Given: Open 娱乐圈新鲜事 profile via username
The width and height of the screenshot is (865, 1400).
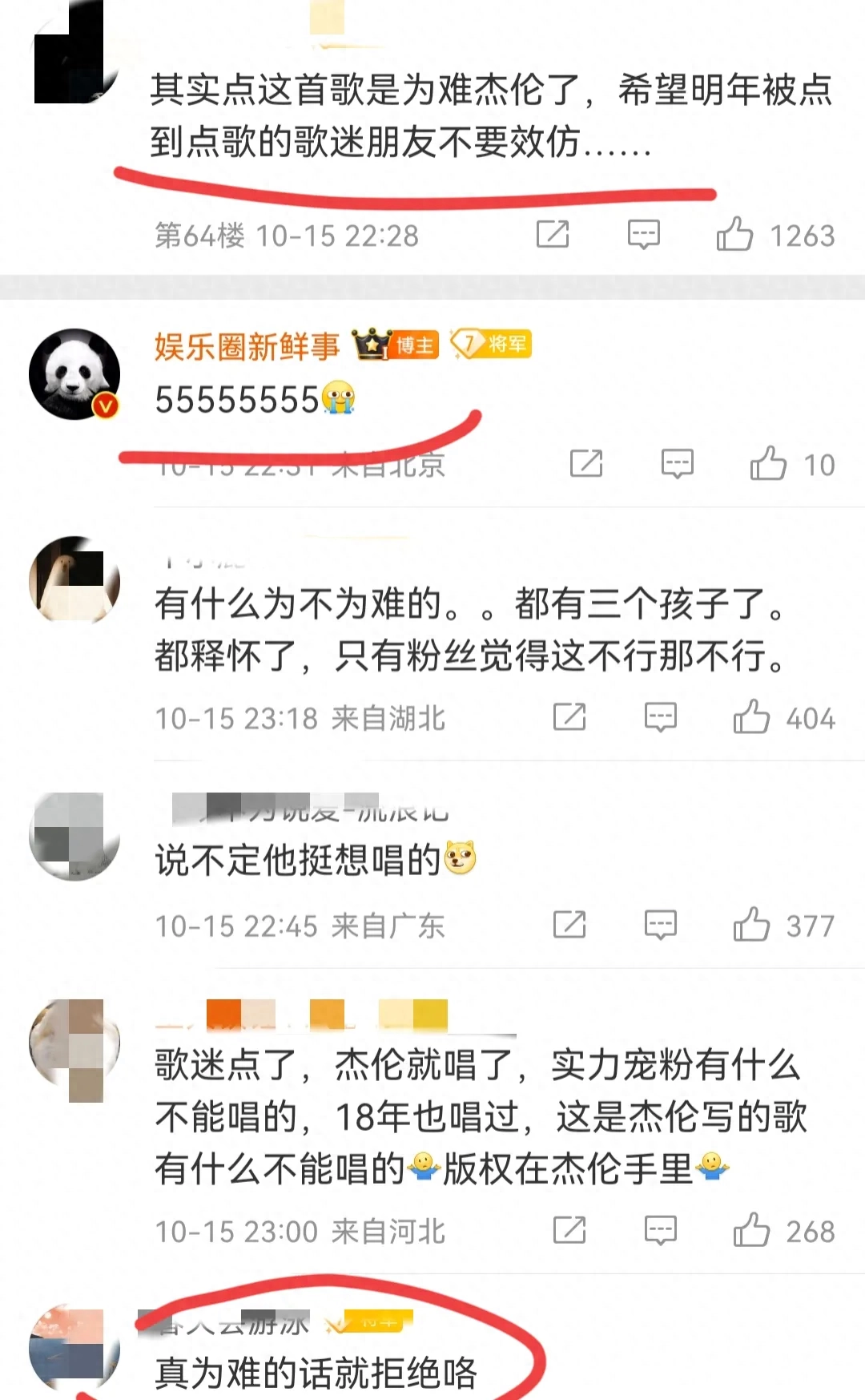Looking at the screenshot, I should click(x=247, y=346).
